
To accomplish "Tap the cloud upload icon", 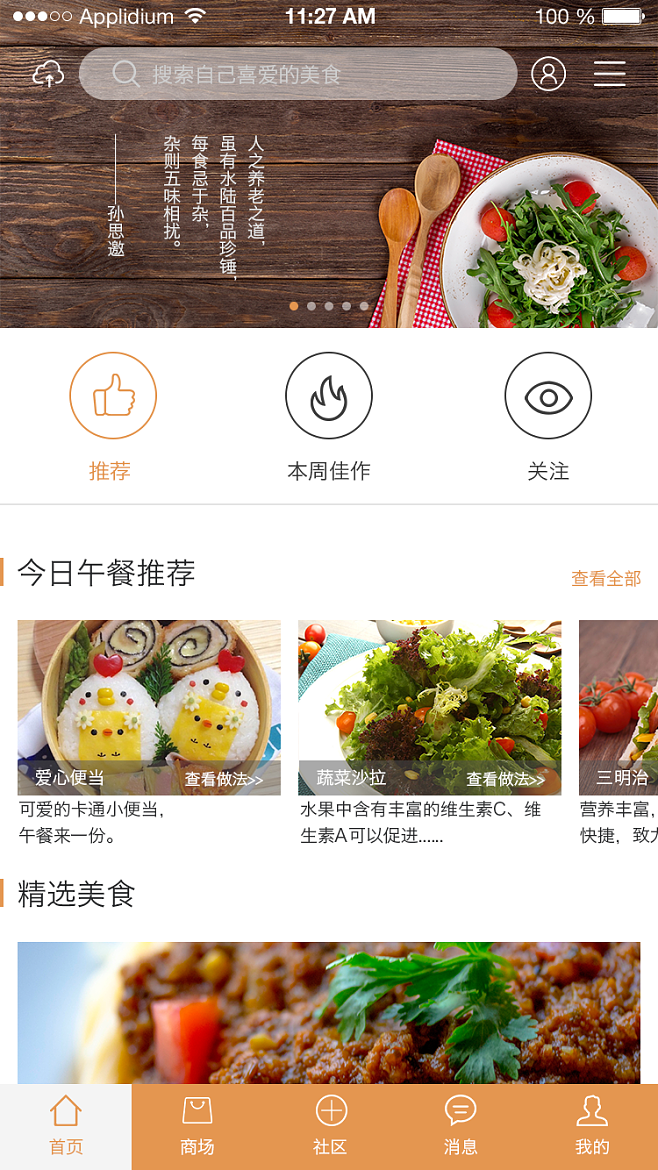I will coord(48,74).
